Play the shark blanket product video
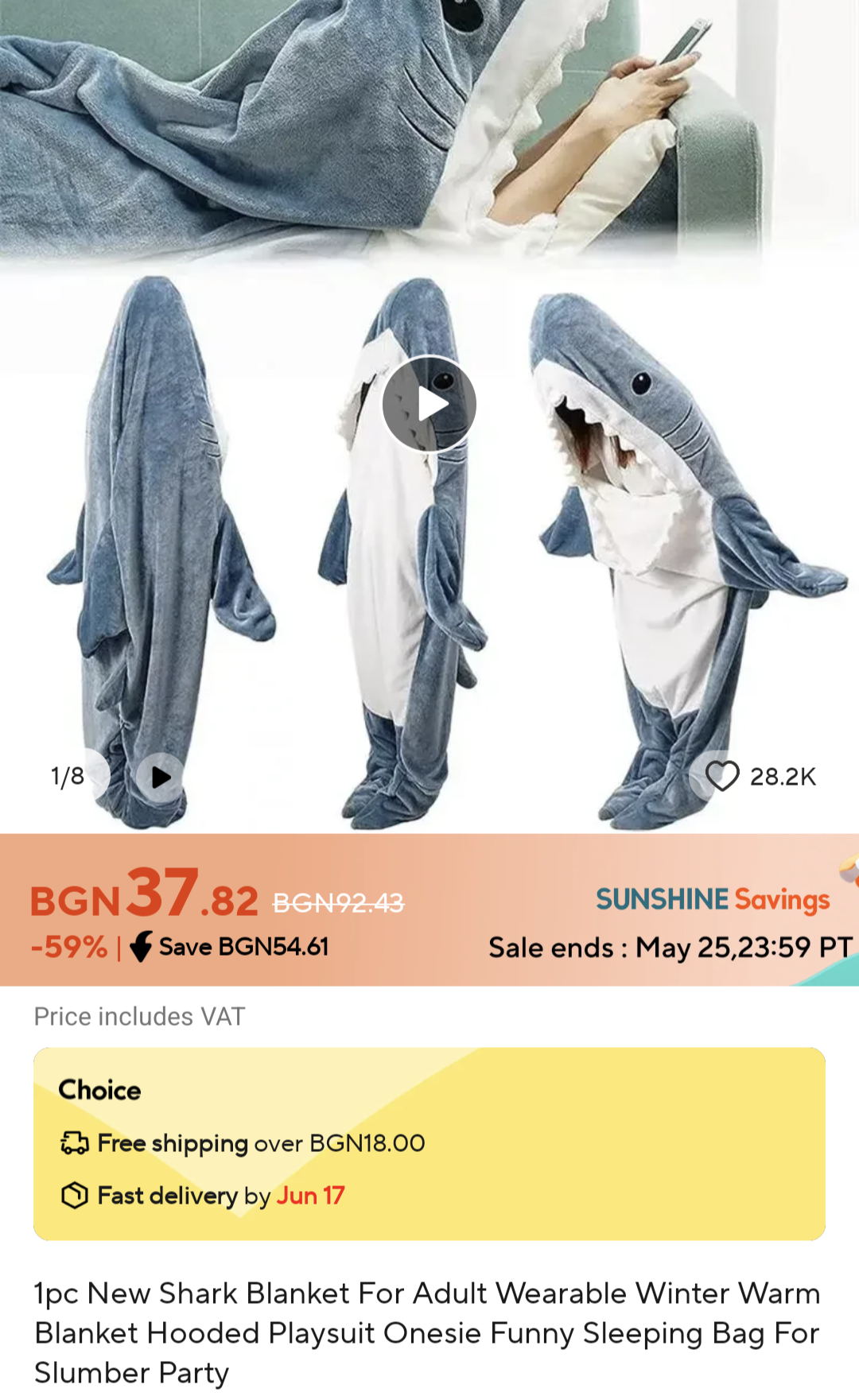Screen dimensions: 859x1400 click(x=429, y=404)
